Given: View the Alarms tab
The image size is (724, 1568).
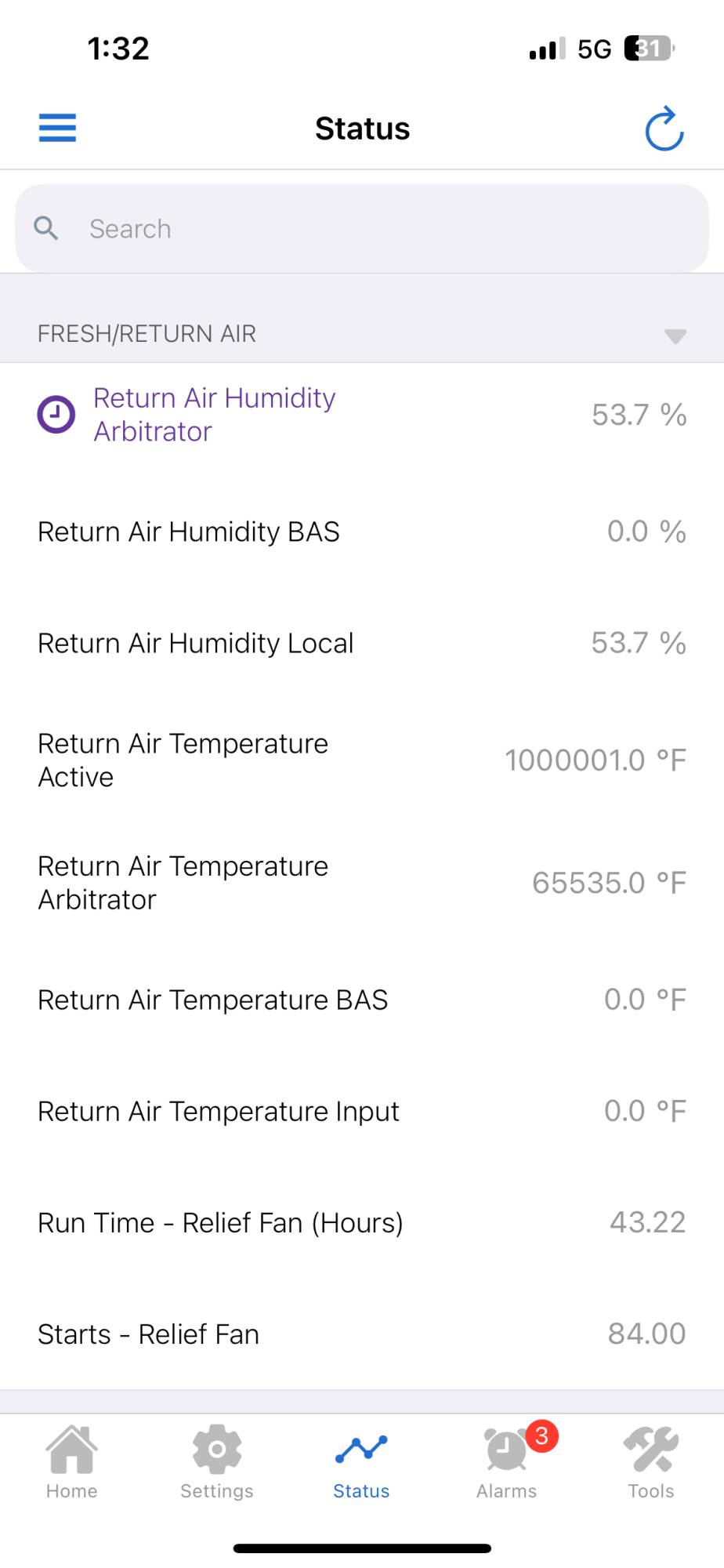Looking at the screenshot, I should click(x=507, y=1462).
